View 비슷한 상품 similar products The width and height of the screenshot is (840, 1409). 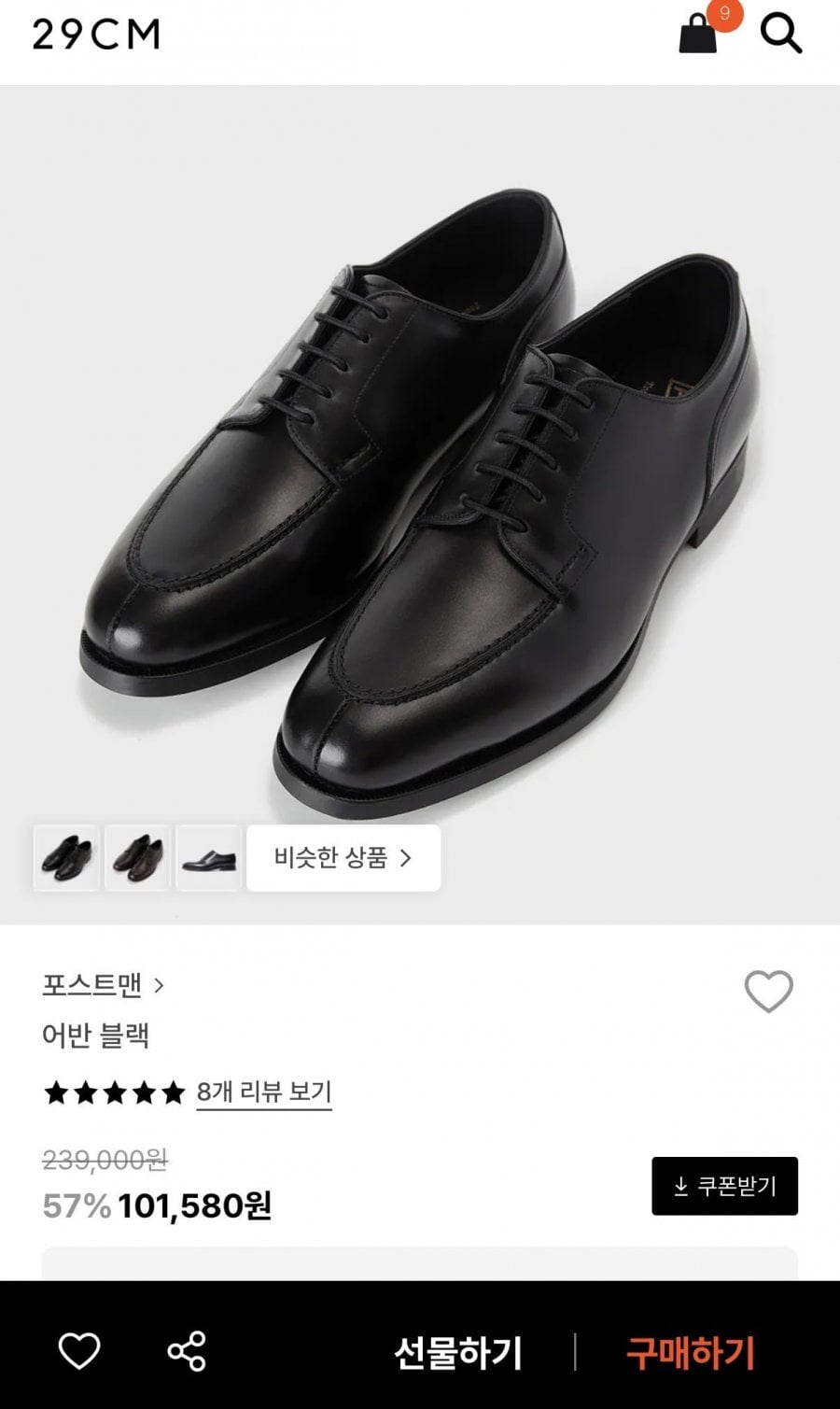coord(343,857)
